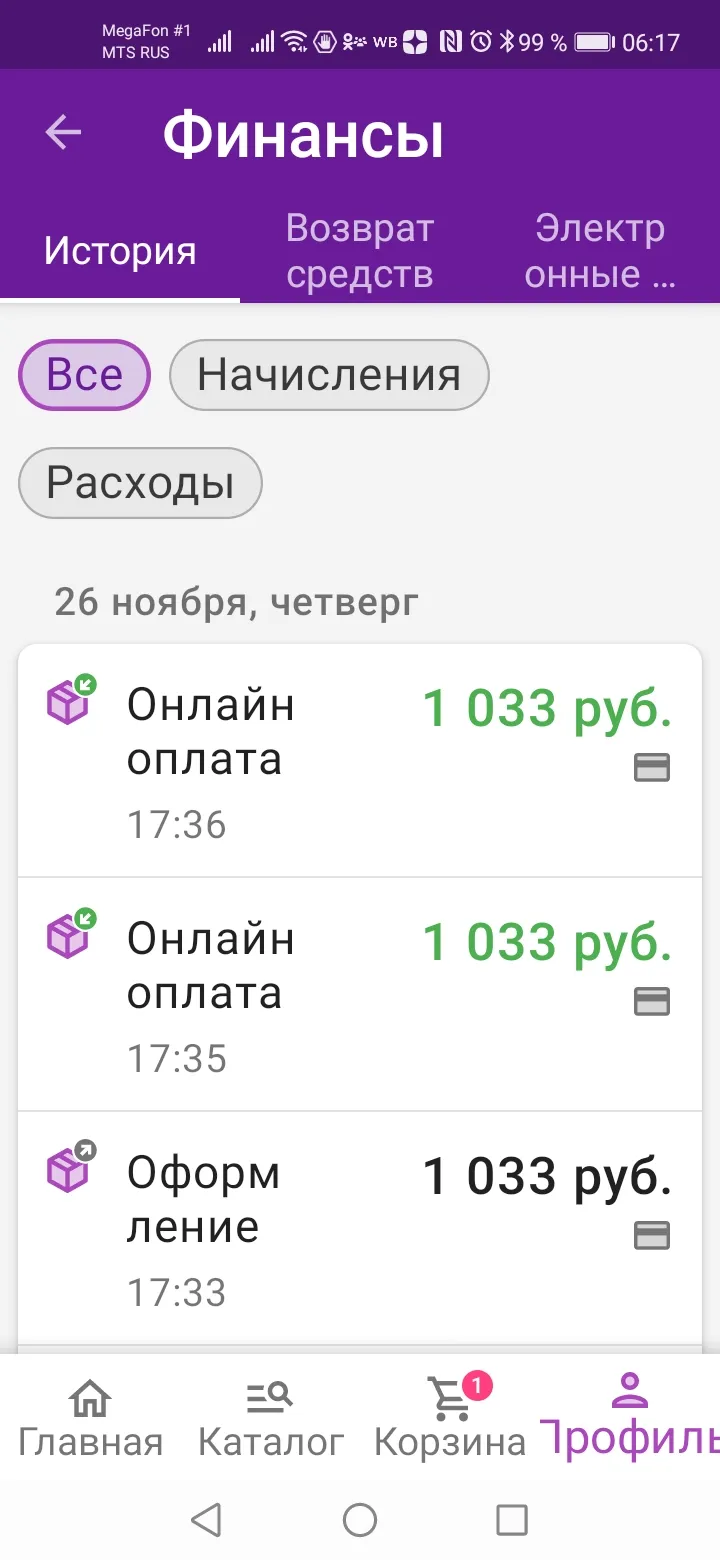Tap the system home button

360,1520
